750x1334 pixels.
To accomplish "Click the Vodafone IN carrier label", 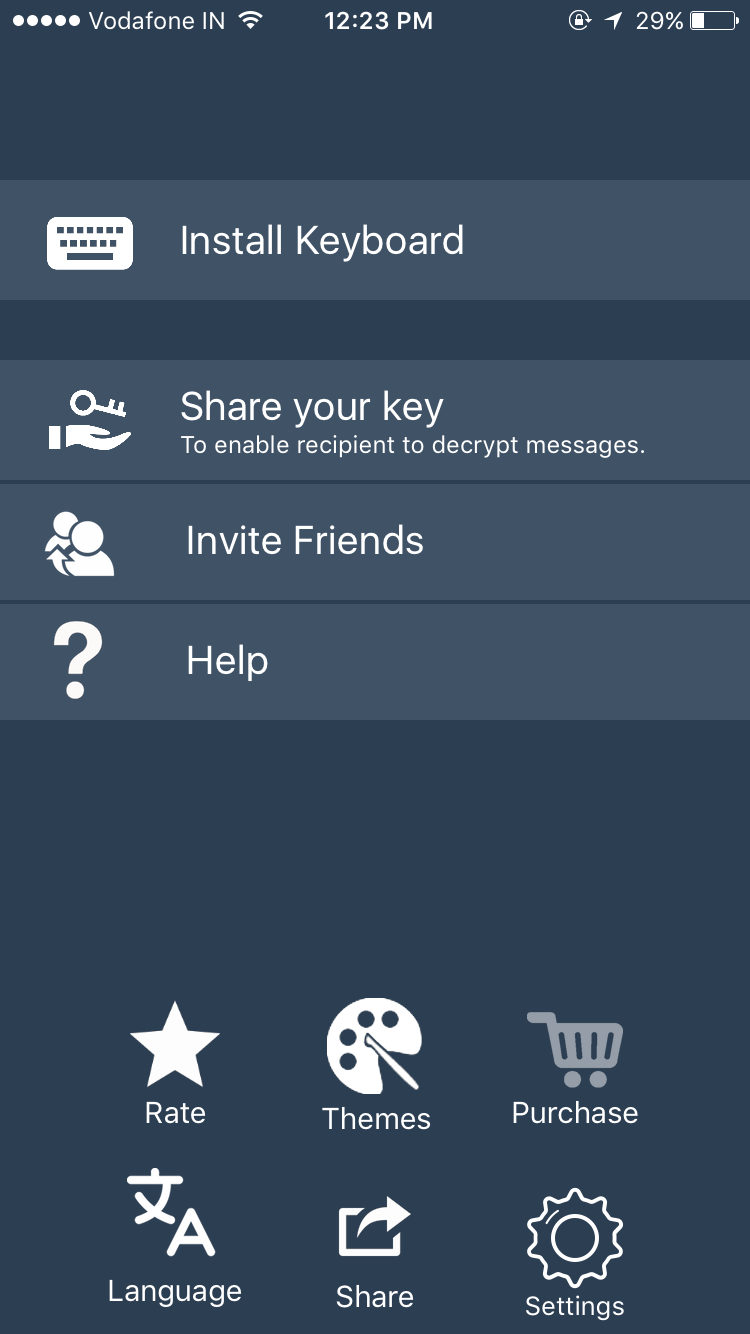I will tap(155, 19).
